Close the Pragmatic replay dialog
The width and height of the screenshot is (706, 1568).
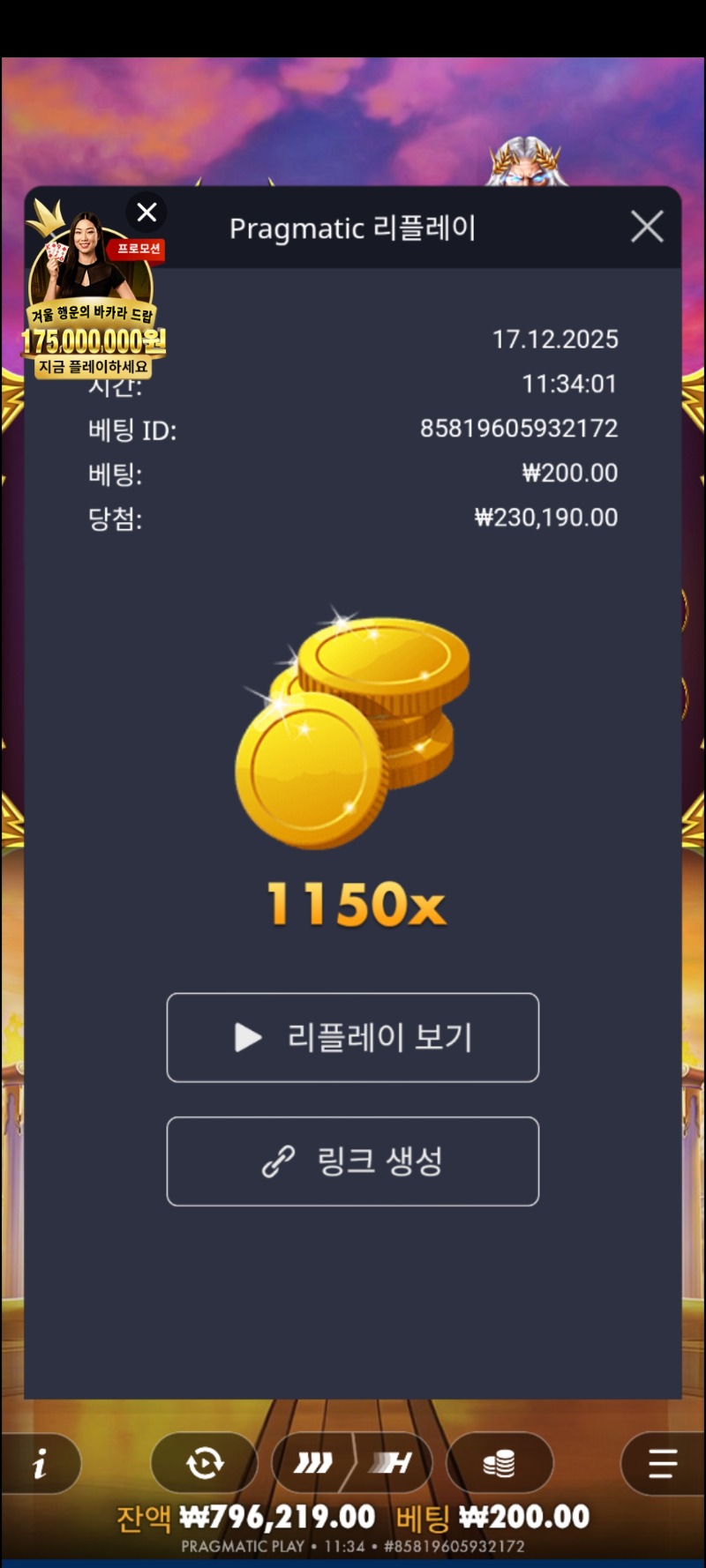[647, 228]
